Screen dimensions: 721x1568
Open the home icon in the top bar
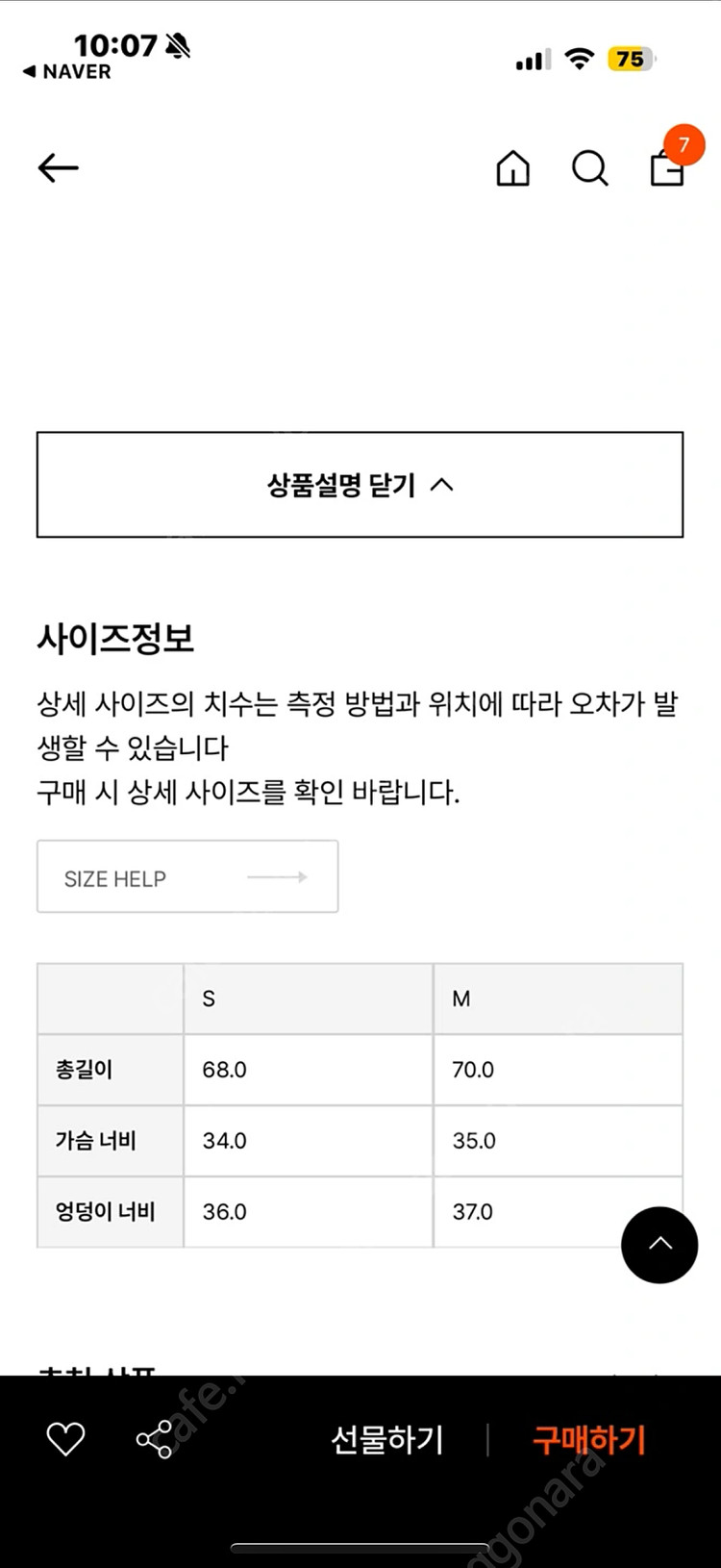coord(513,169)
